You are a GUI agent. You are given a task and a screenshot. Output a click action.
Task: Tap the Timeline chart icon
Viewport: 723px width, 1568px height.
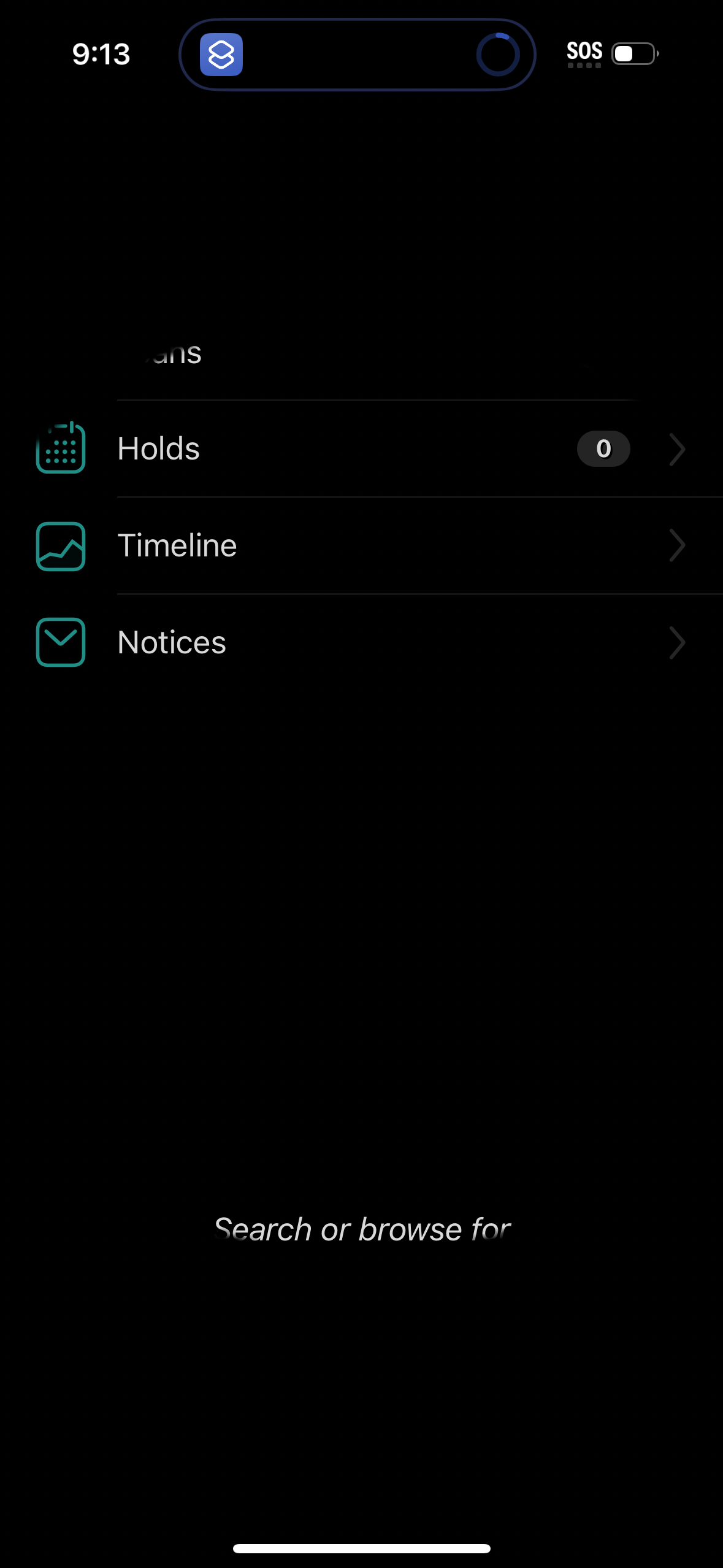coord(61,545)
